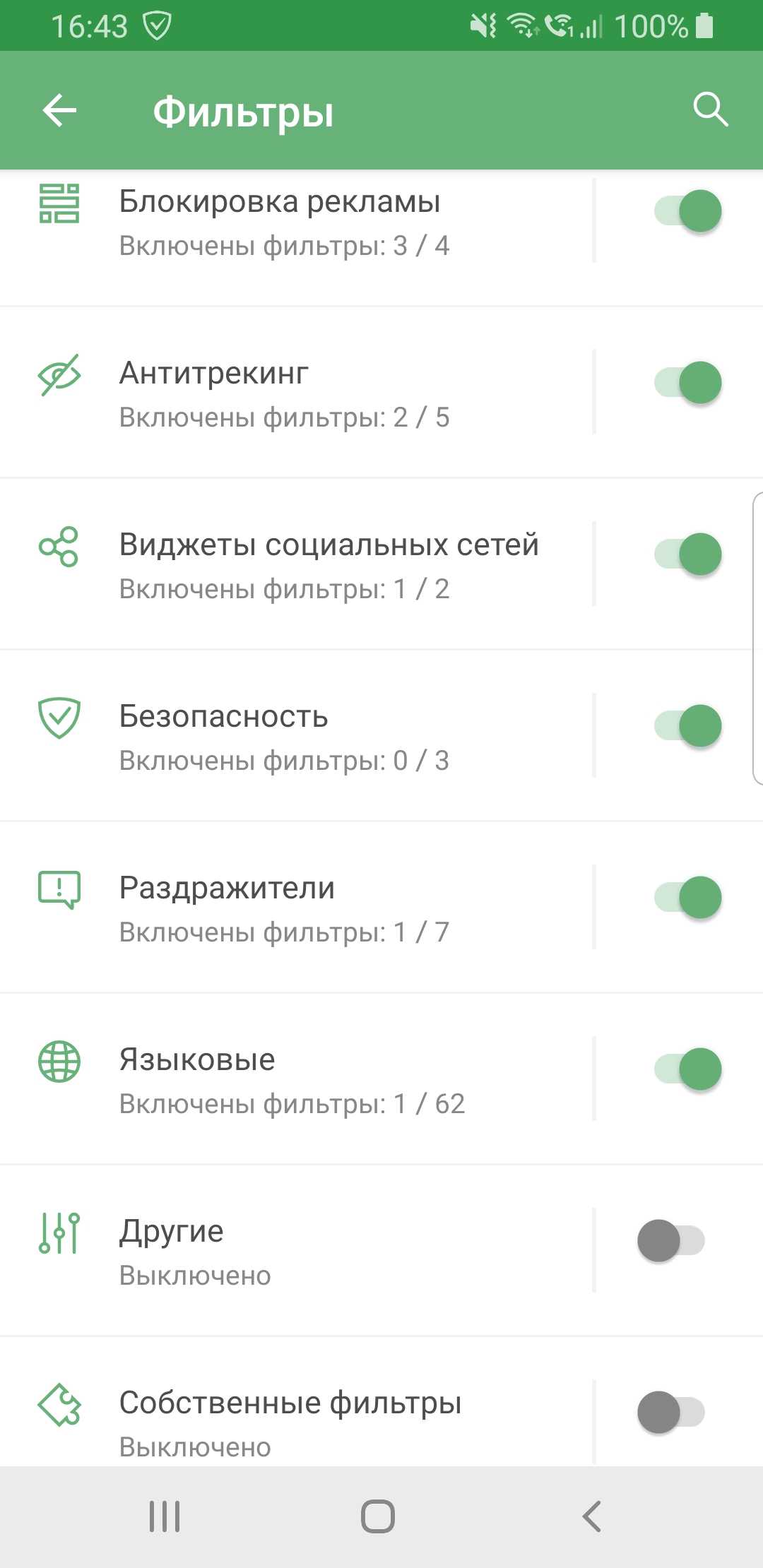The image size is (763, 1568).
Task: Switch off Виджеты социальных сетей toggle
Action: pos(687,554)
